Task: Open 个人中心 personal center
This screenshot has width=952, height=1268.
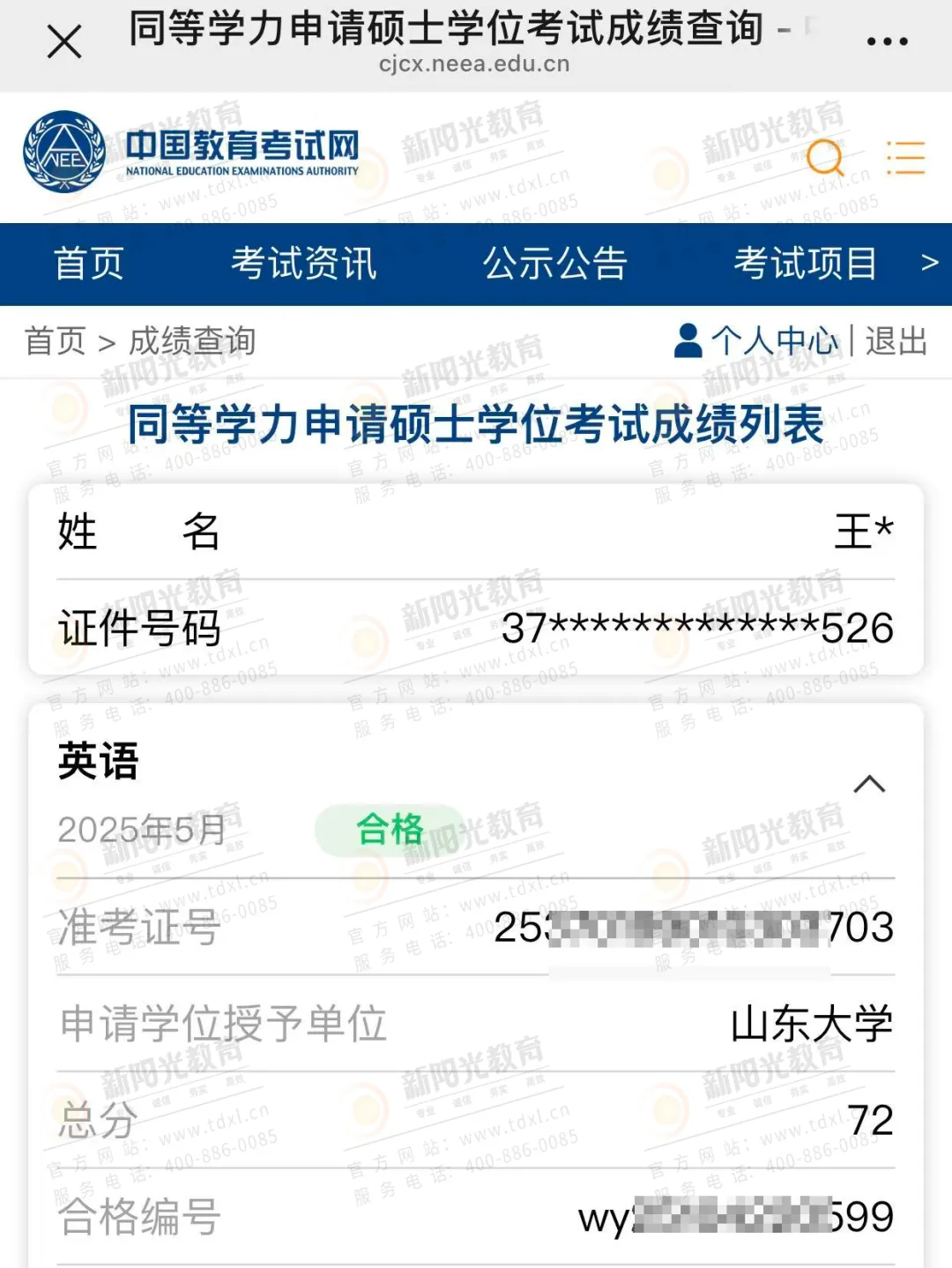Action: coord(758,340)
